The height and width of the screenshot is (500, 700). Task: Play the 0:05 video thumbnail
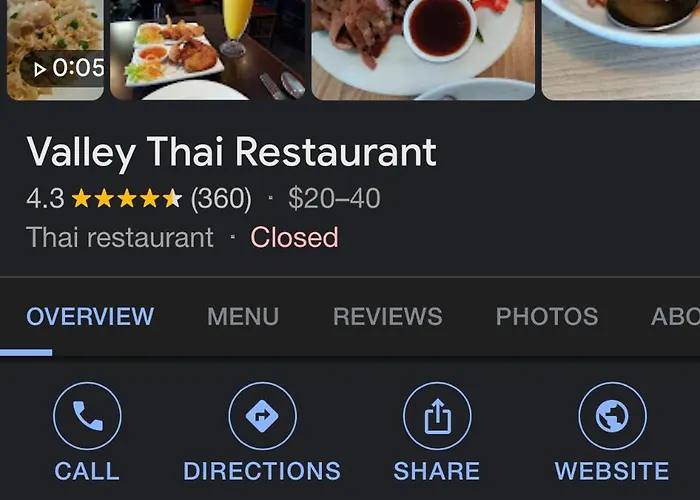[x=55, y=50]
